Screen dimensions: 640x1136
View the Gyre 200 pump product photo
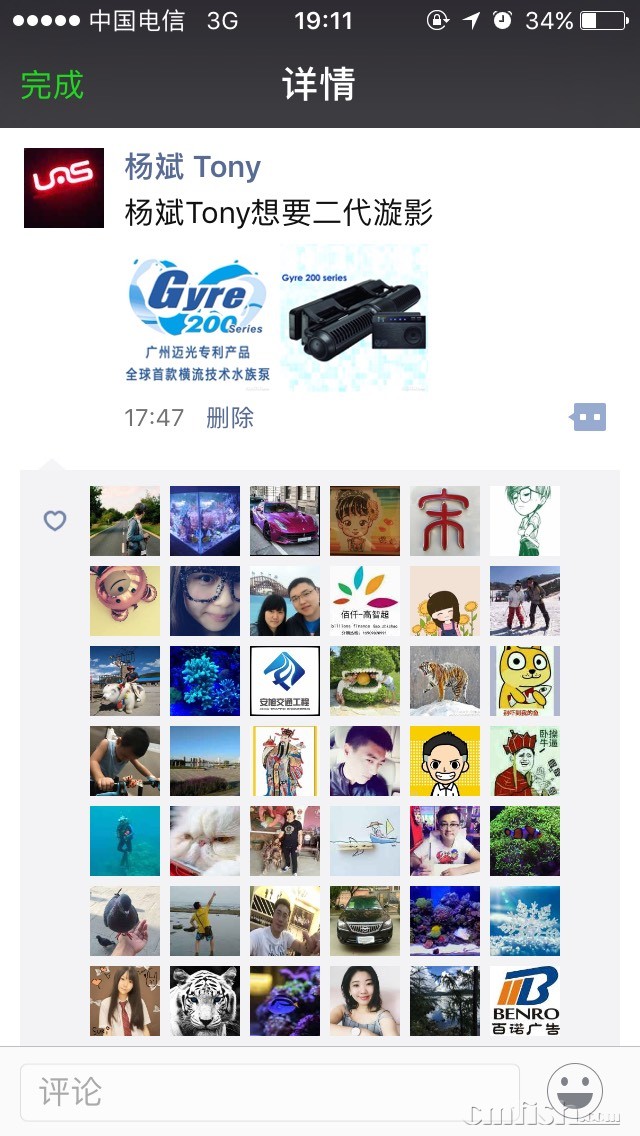[354, 319]
